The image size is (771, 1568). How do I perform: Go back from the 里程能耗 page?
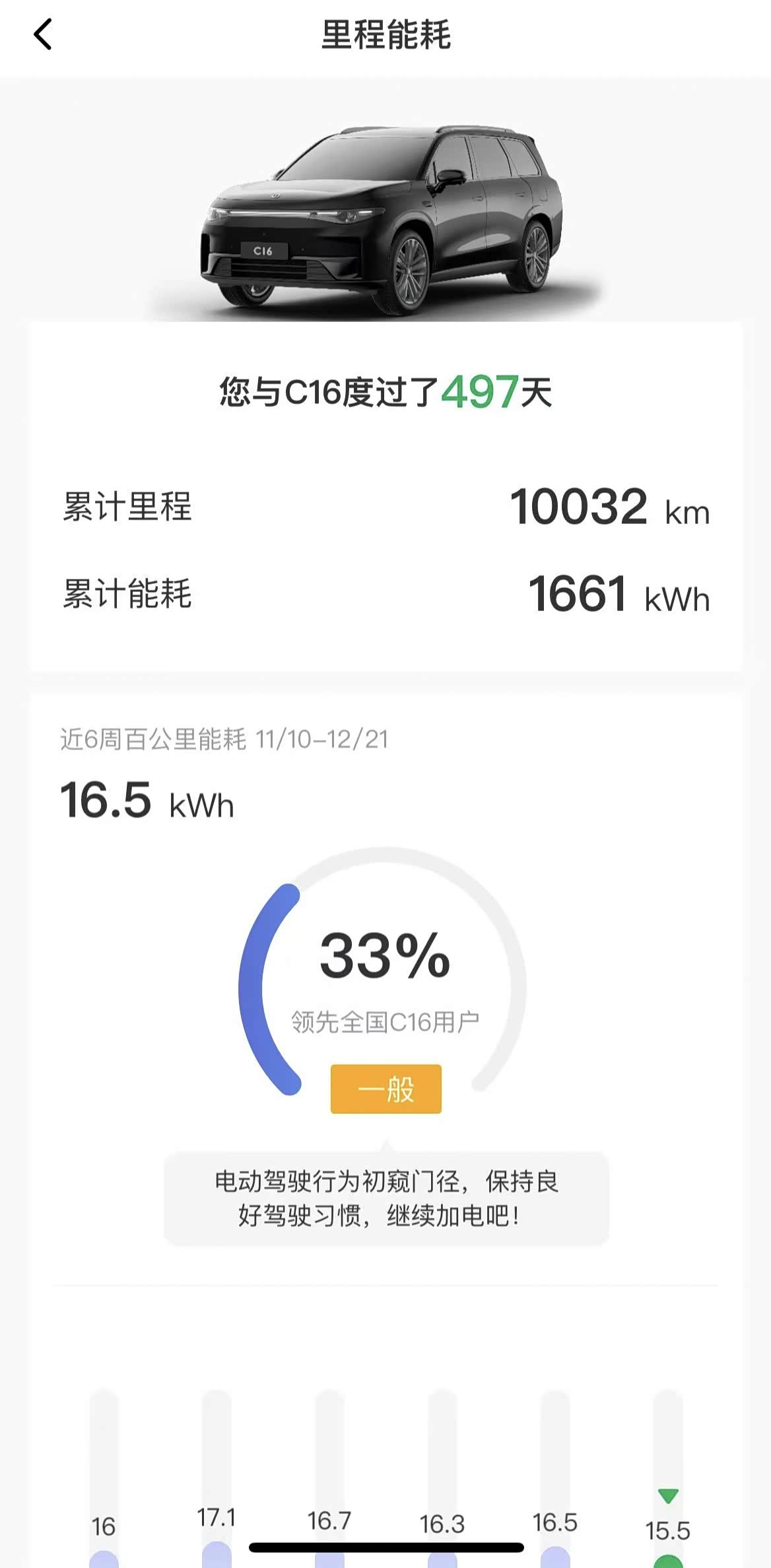[x=42, y=34]
